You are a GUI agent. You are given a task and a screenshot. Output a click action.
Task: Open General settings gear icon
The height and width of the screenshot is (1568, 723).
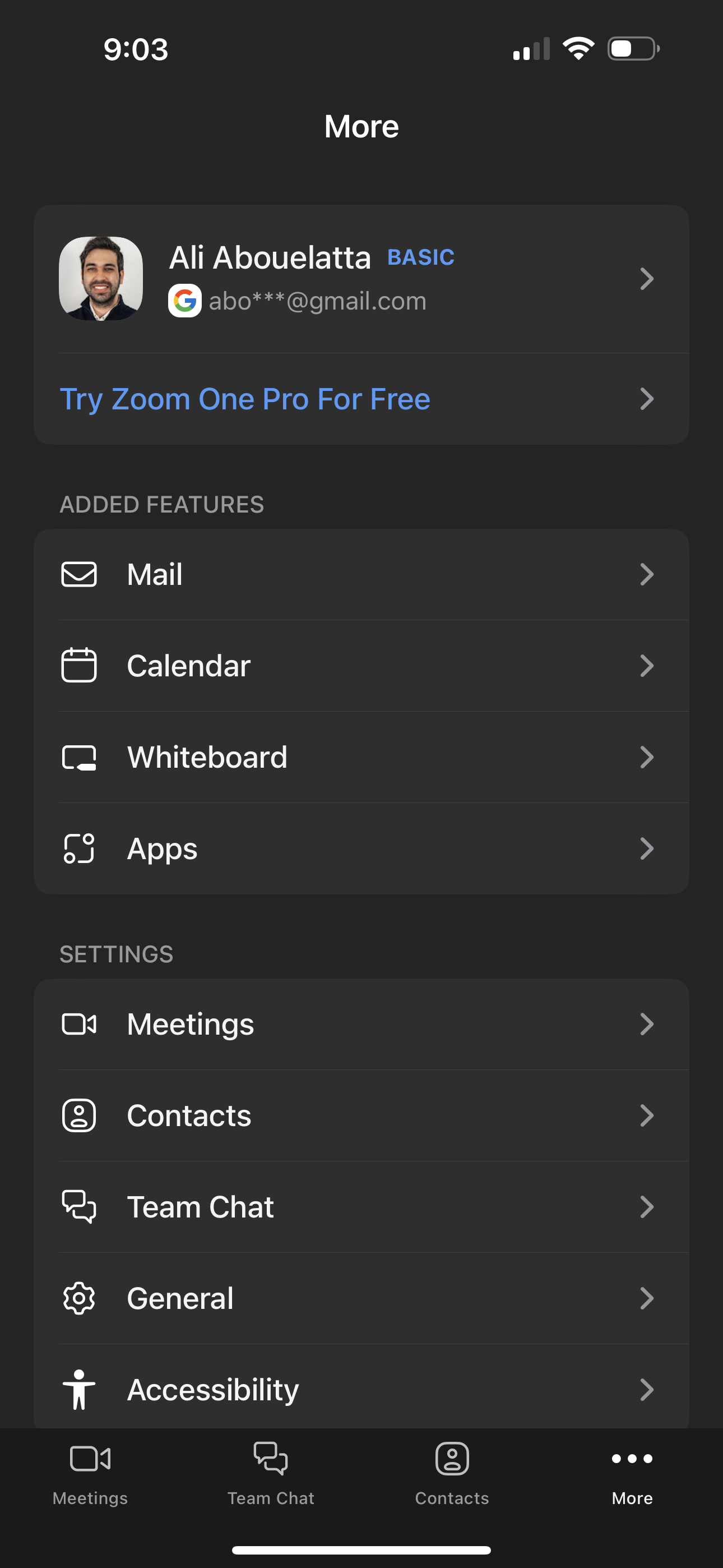80,1298
